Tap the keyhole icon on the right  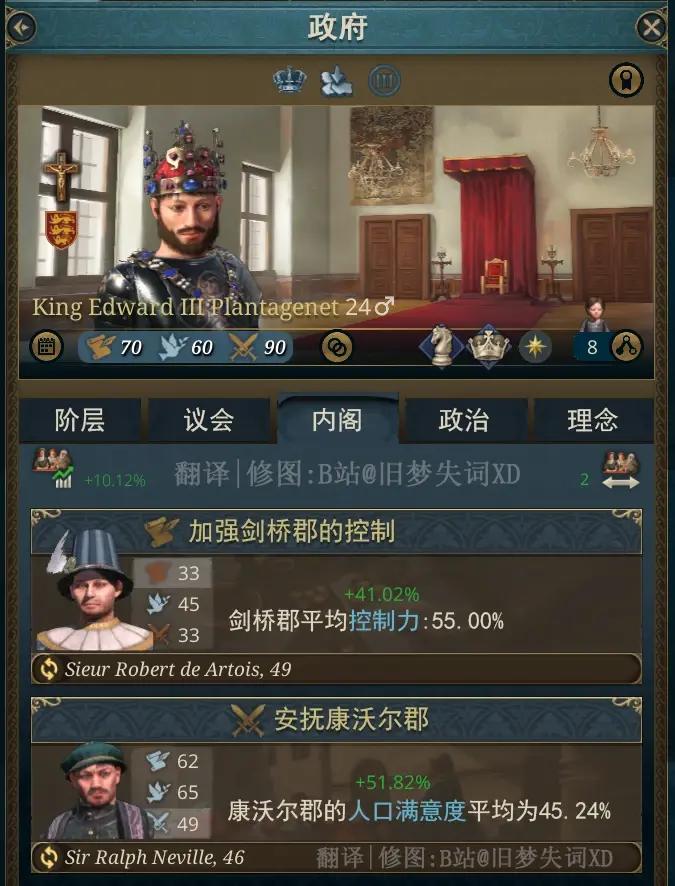[x=626, y=80]
